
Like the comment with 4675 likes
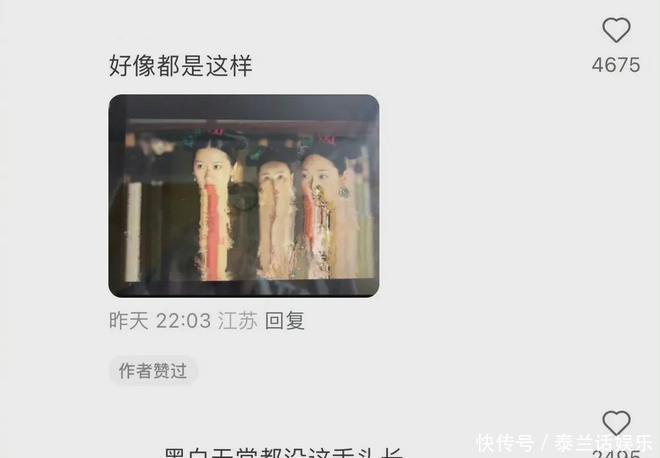pos(616,31)
